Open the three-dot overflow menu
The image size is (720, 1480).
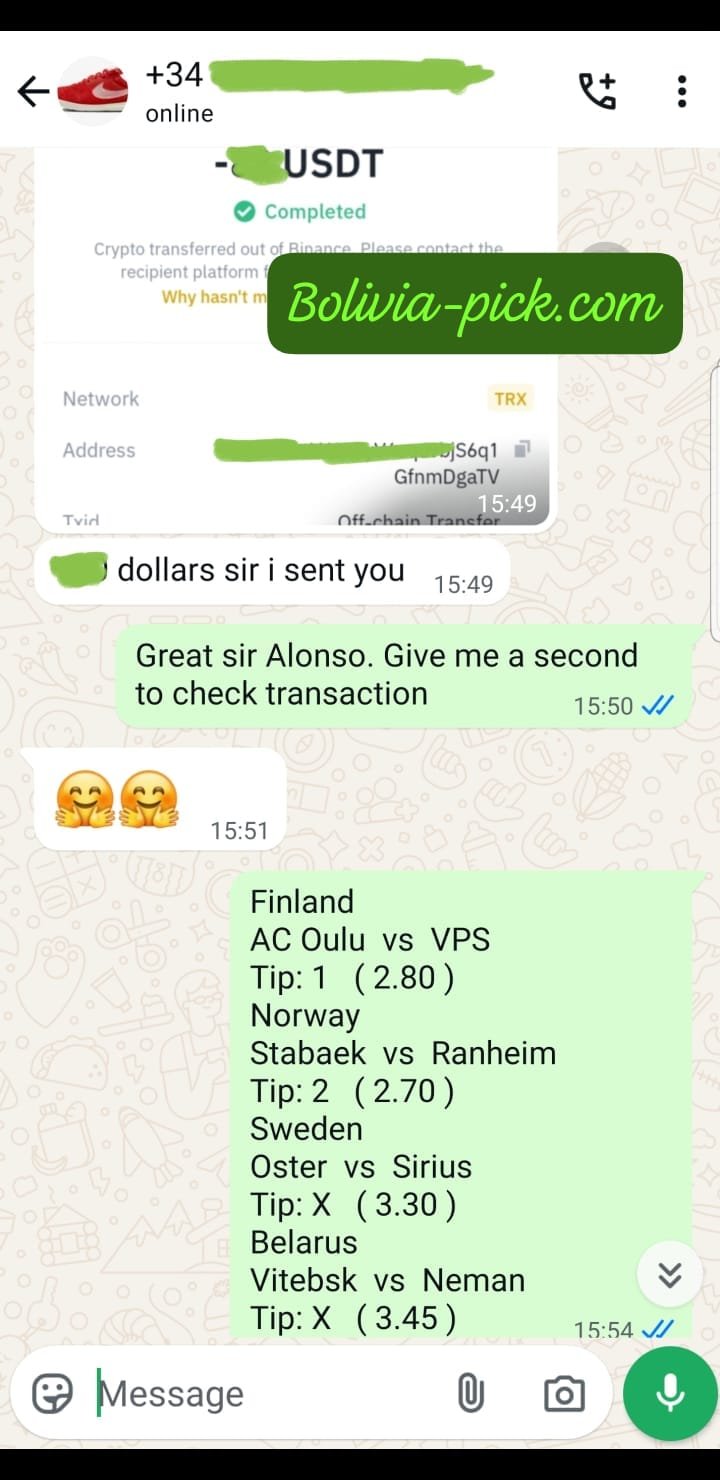[682, 91]
